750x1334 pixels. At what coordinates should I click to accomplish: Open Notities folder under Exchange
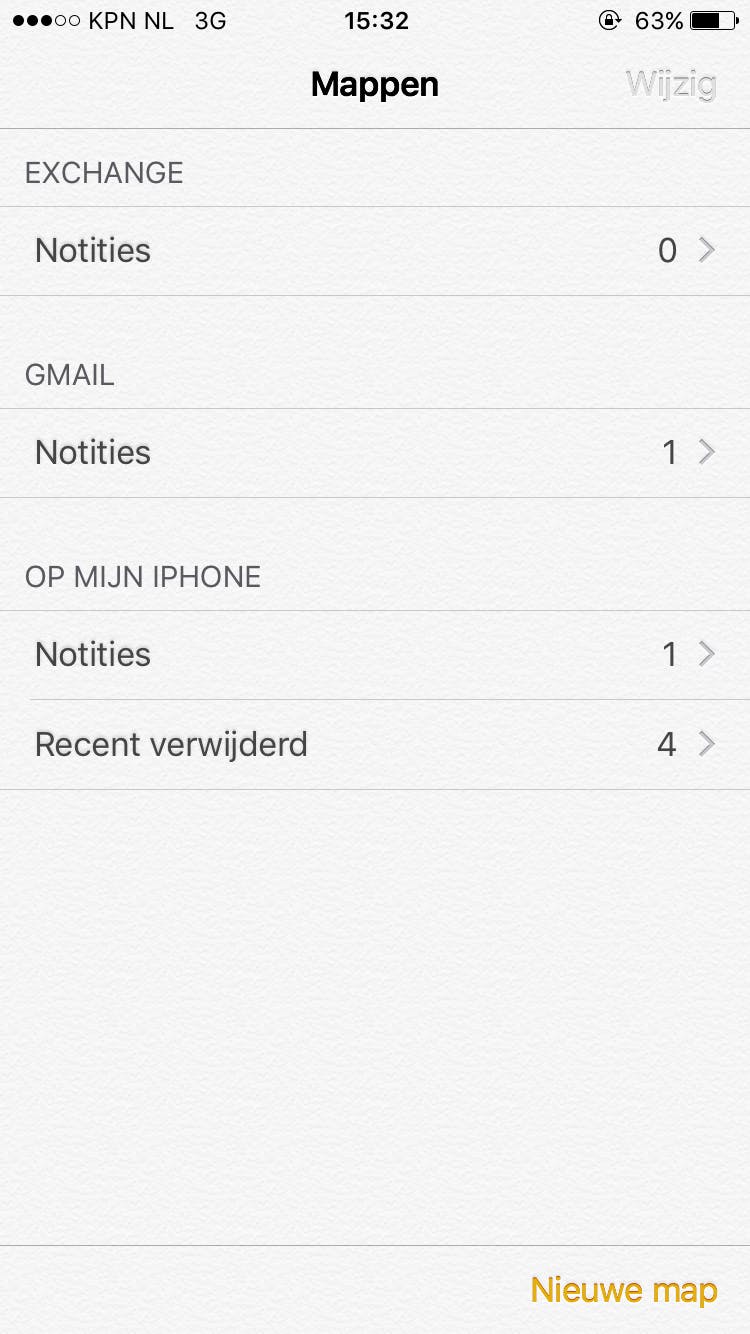pyautogui.click(x=375, y=251)
